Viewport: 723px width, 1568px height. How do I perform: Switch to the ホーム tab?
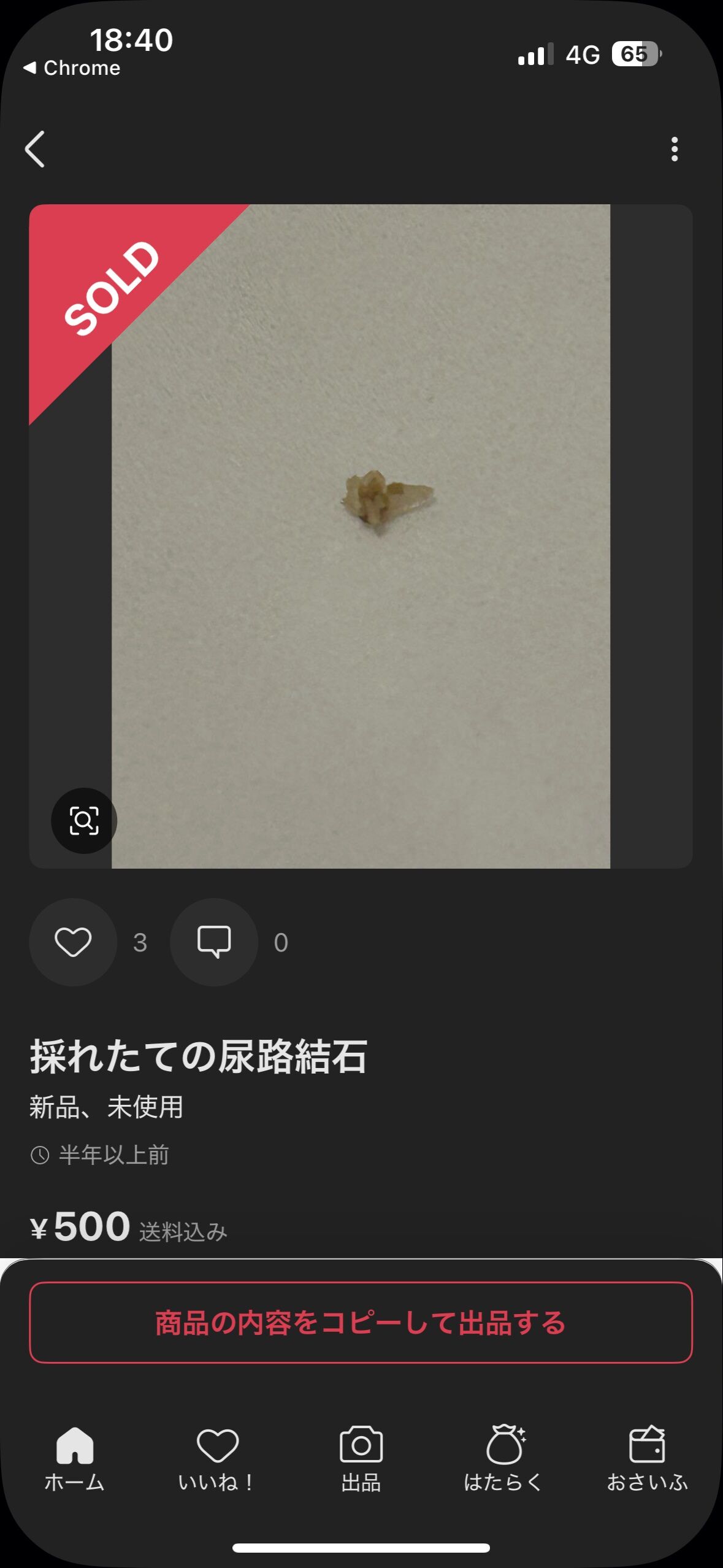click(x=74, y=1457)
